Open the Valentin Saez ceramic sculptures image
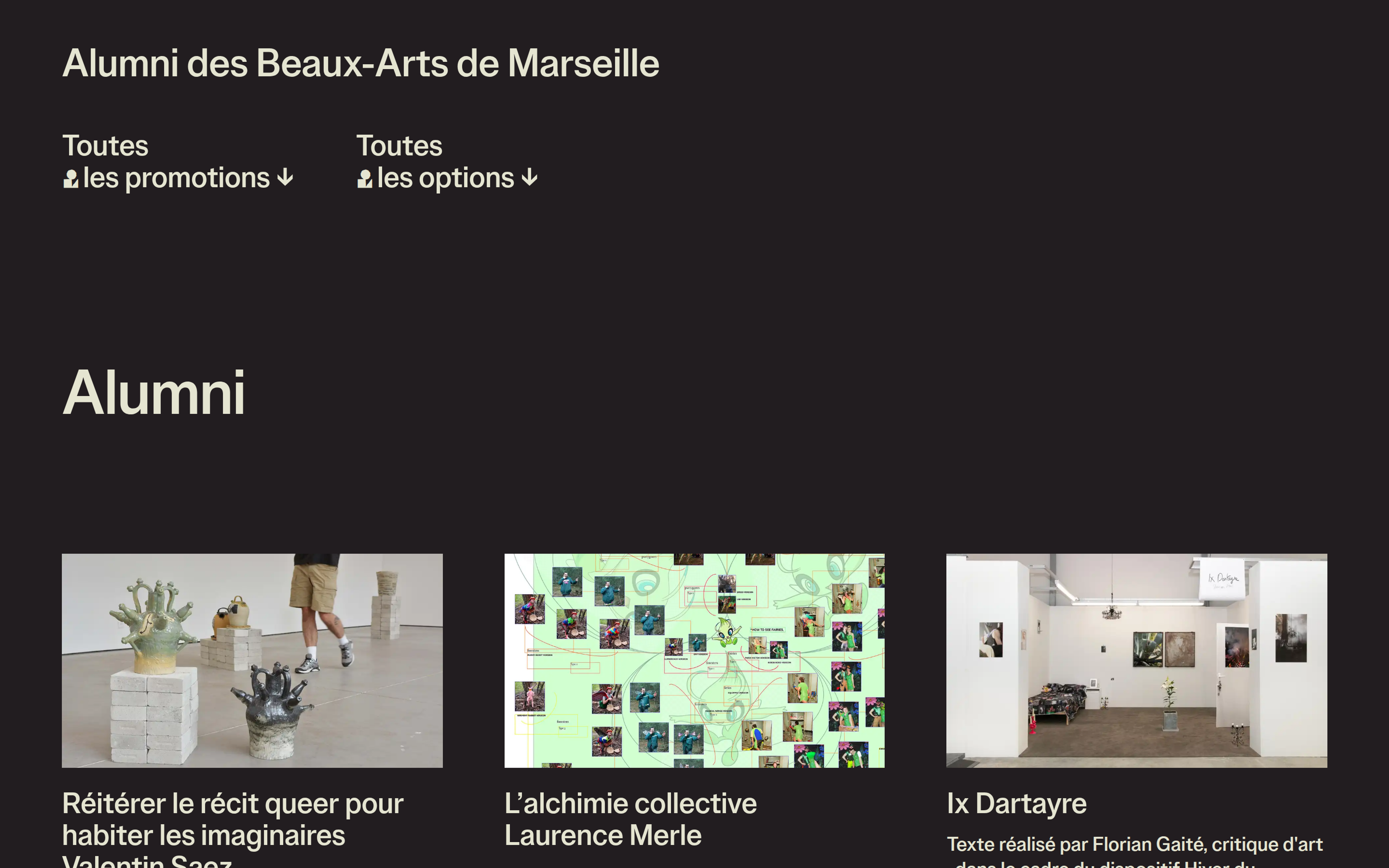This screenshot has height=868, width=1389. [252, 660]
